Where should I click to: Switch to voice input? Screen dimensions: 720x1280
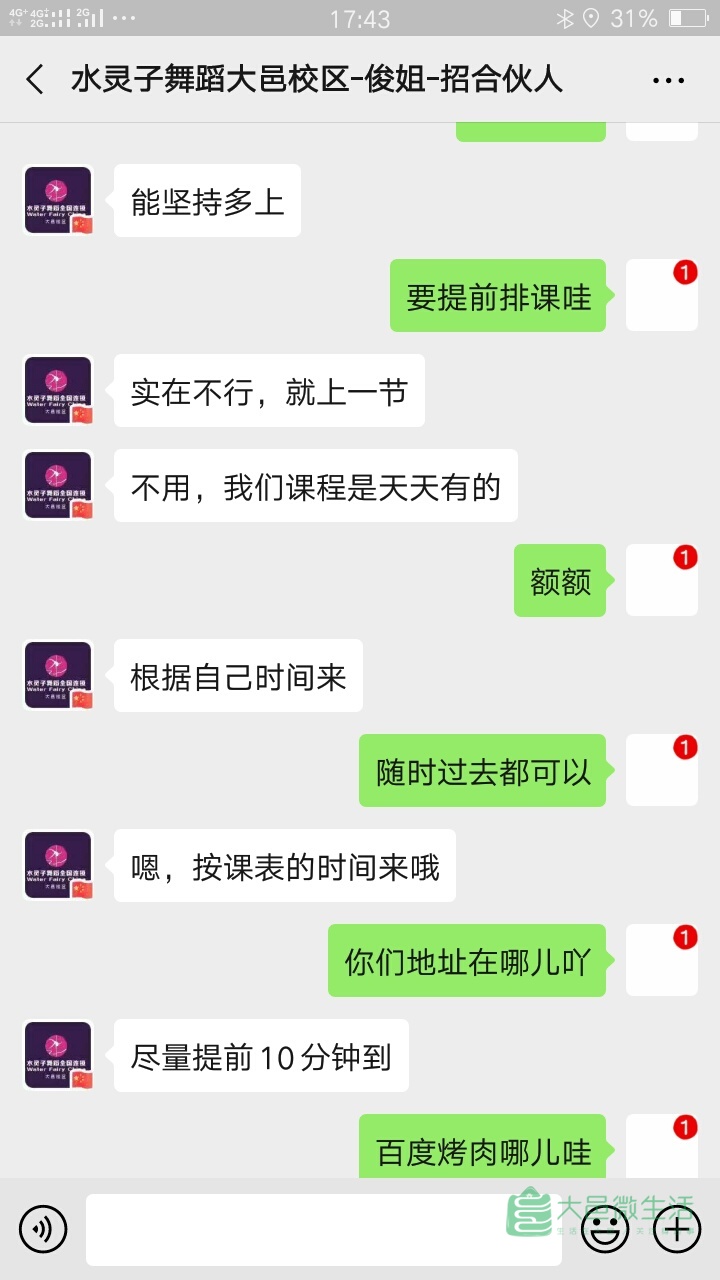click(x=43, y=1229)
